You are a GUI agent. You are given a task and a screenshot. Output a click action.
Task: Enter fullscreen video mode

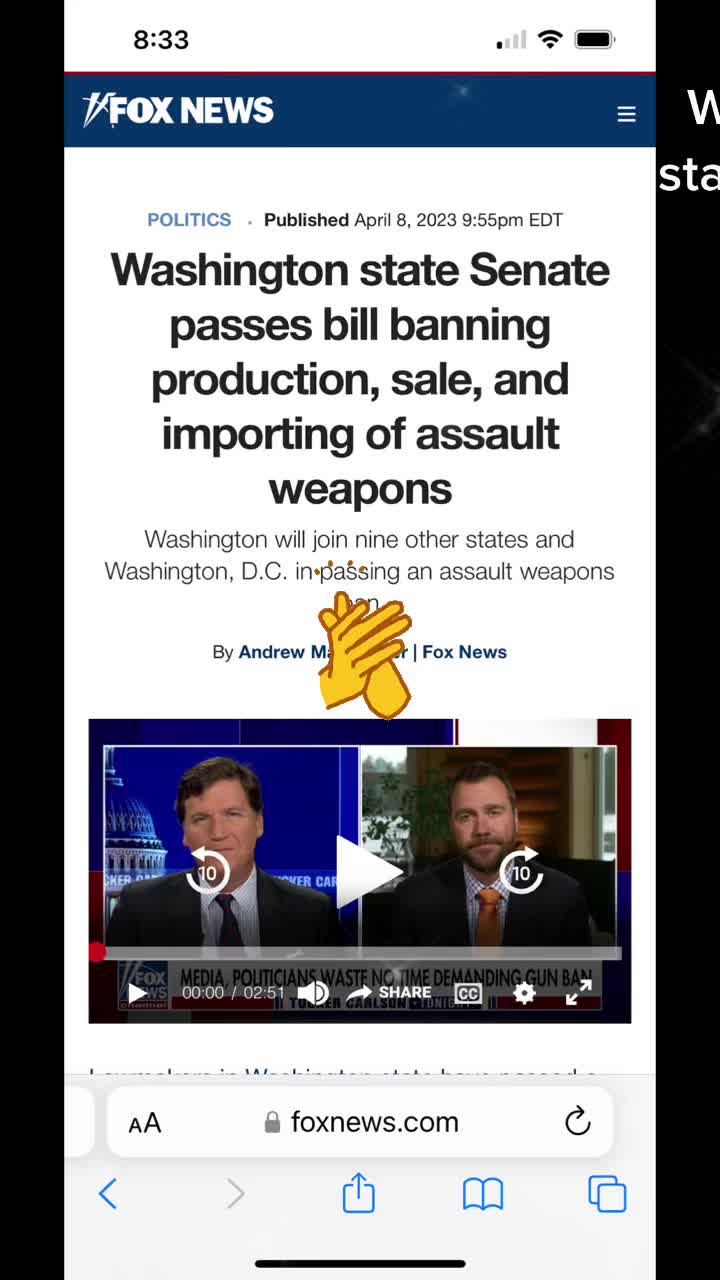tap(579, 993)
